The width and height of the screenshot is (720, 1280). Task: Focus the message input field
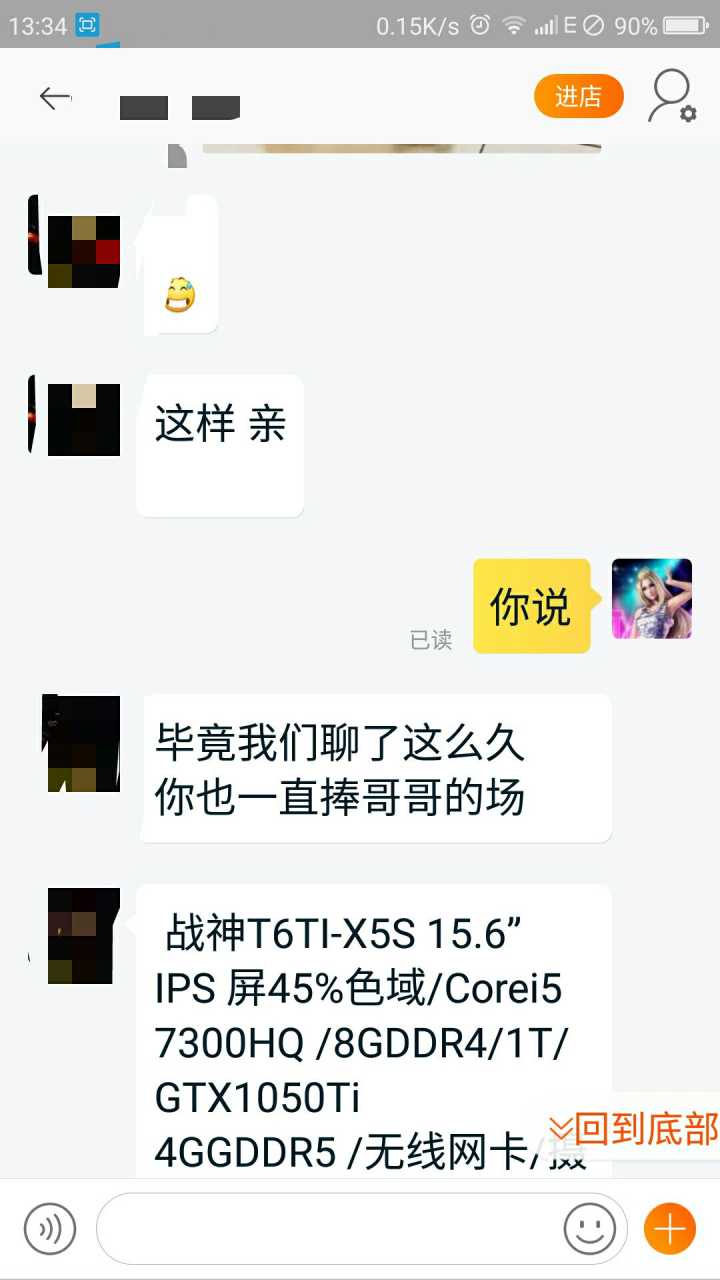(330, 1228)
